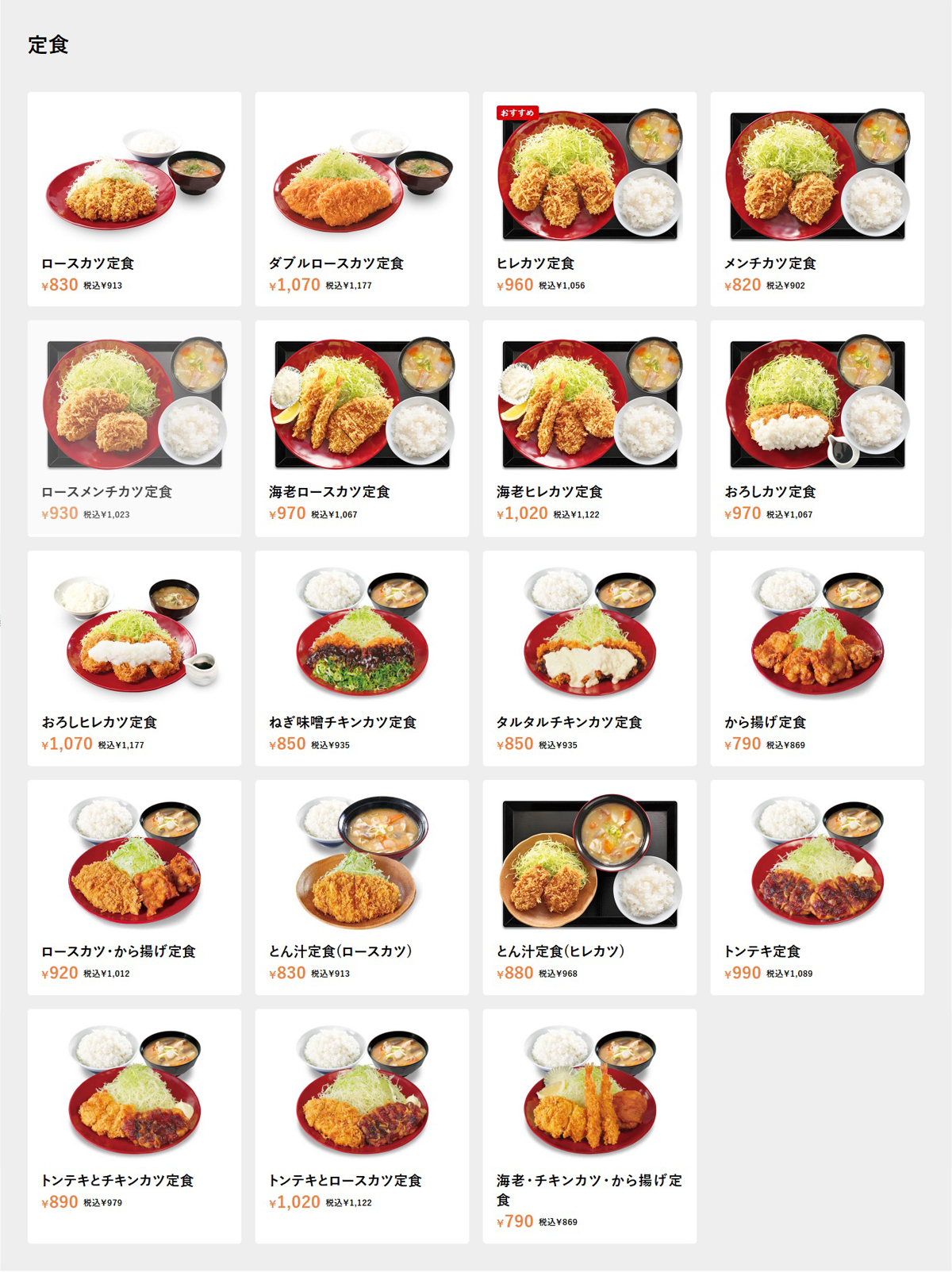The height and width of the screenshot is (1272, 952).
Task: Tap the ロースメンチカツ定食 card
Action: point(134,428)
